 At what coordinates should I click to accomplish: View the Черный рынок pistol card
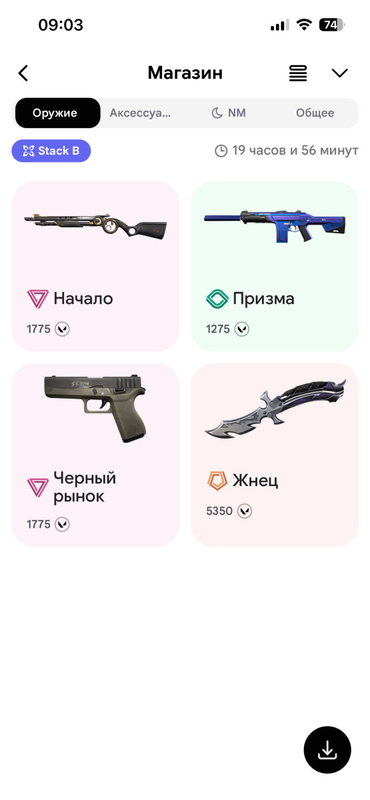click(x=95, y=455)
